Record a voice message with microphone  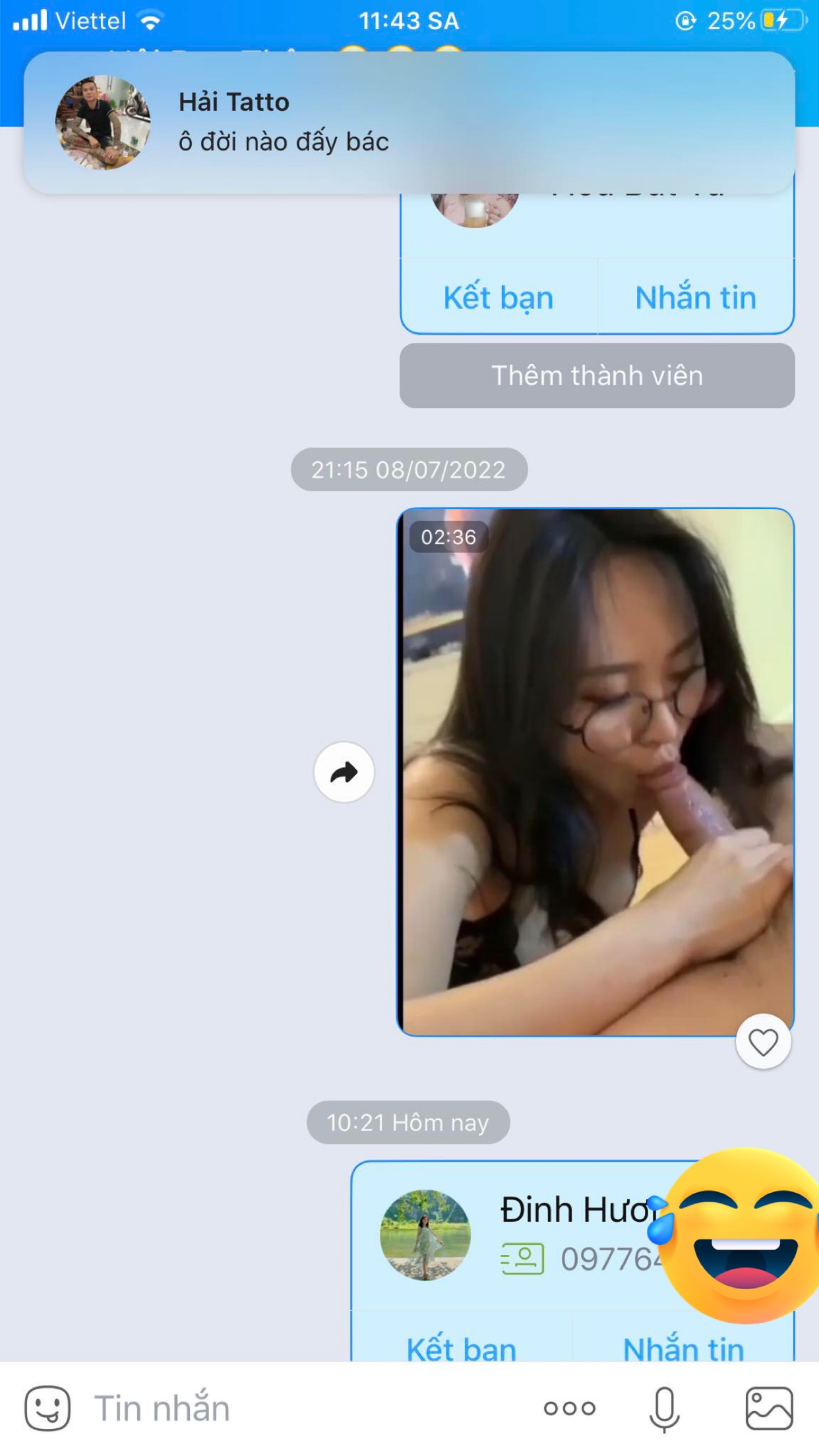[x=664, y=1409]
